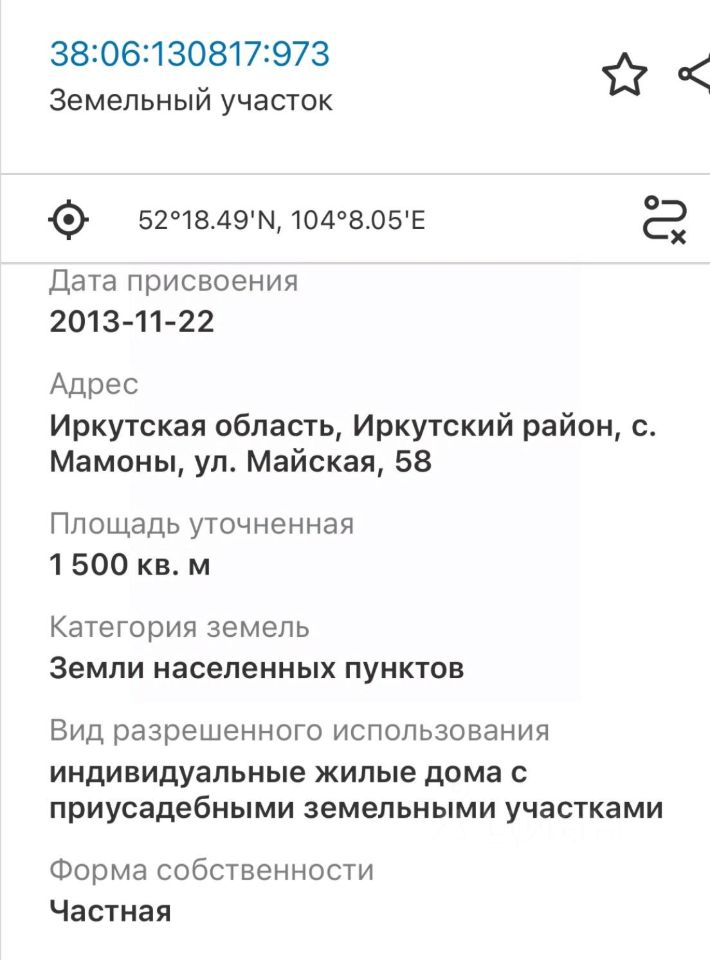Open cadastral number 38:06:130817:973 link
710x960 pixels.
[x=189, y=53]
